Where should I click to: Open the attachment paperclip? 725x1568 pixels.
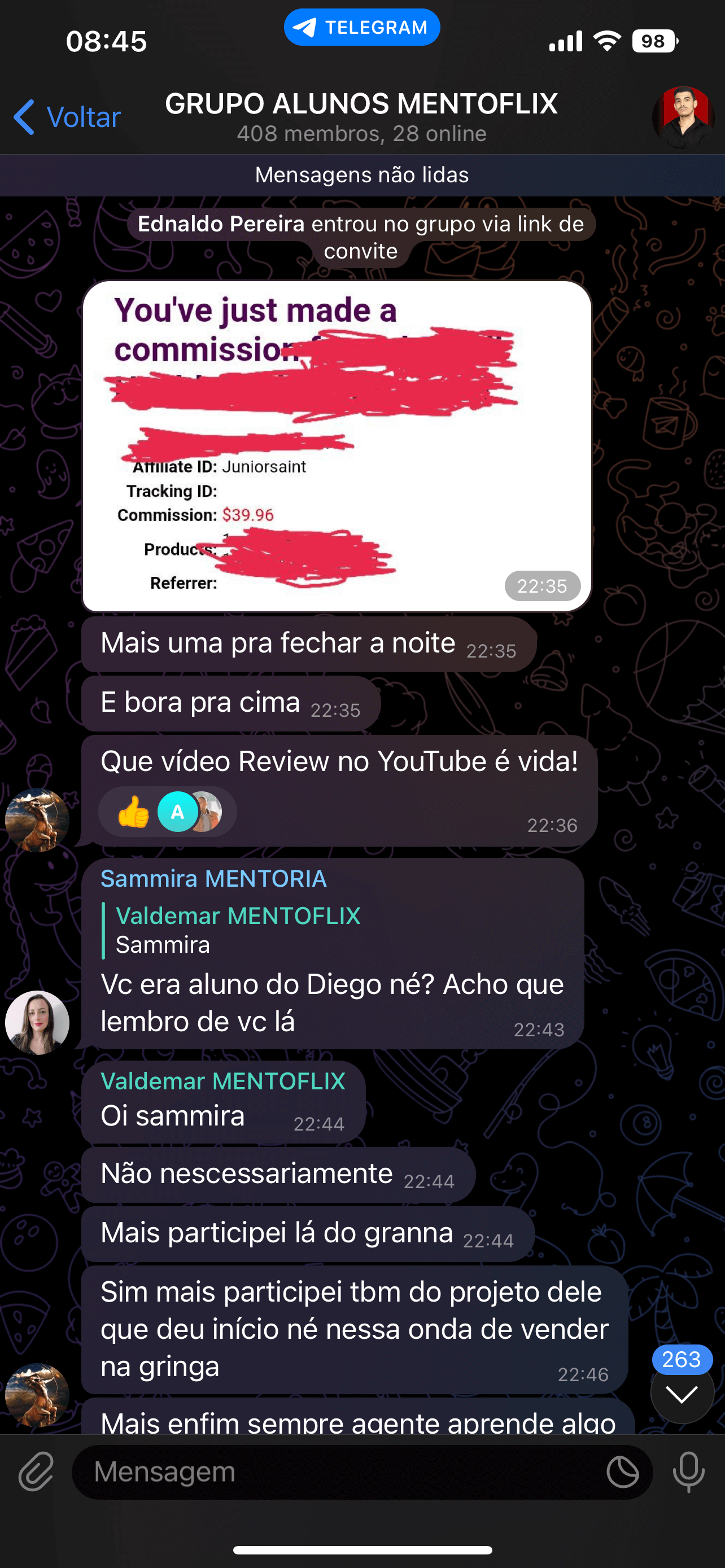tap(37, 1473)
